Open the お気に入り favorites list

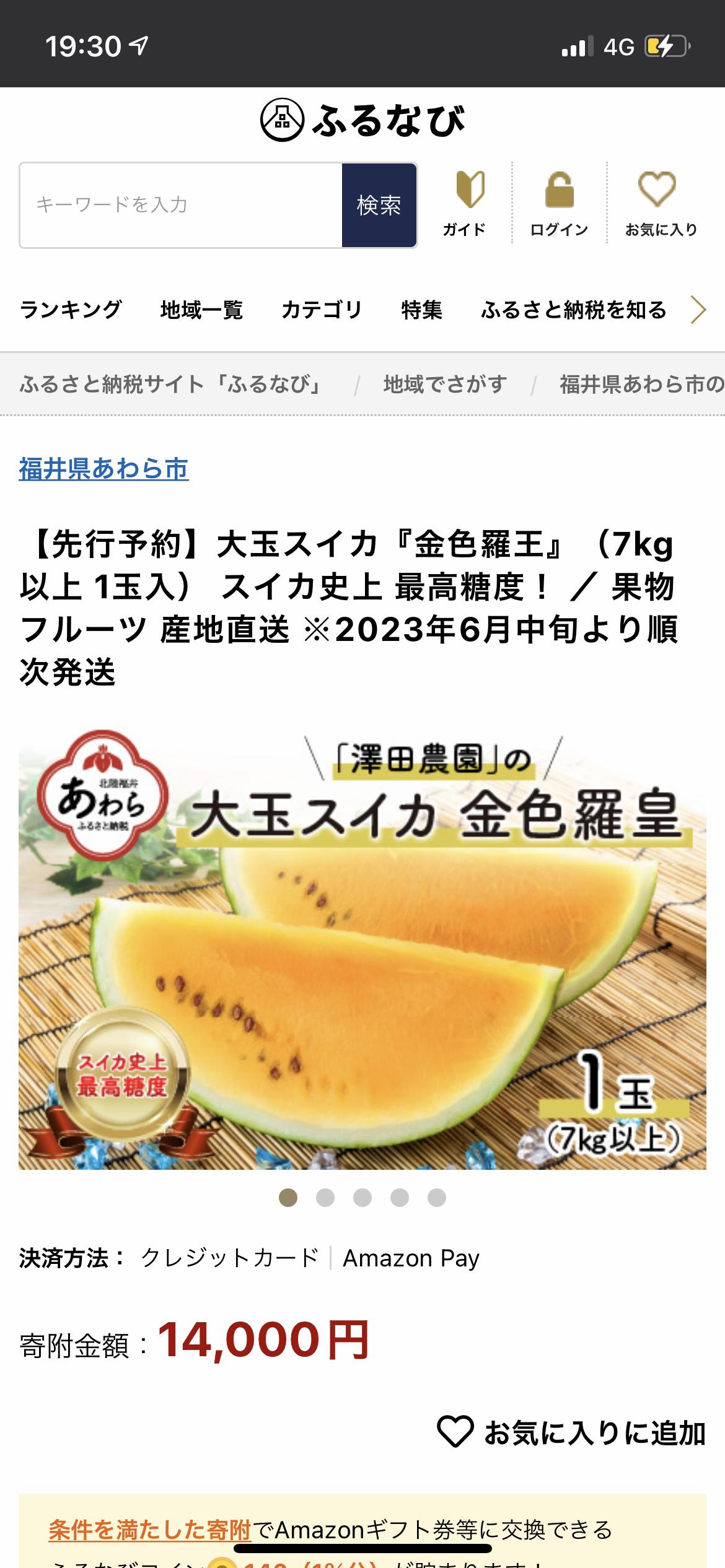[661, 204]
